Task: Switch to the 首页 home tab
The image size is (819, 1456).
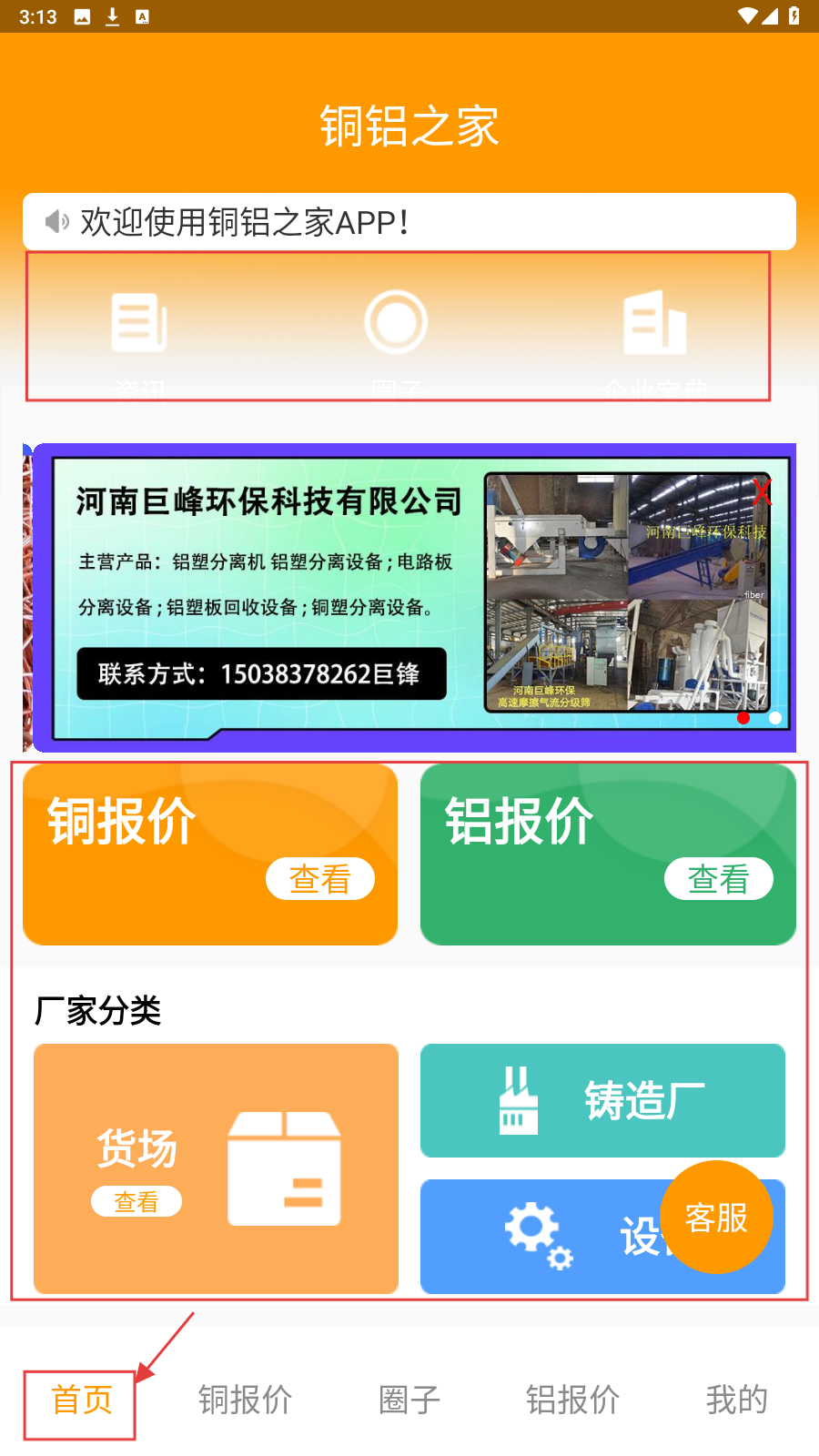Action: (x=81, y=1400)
